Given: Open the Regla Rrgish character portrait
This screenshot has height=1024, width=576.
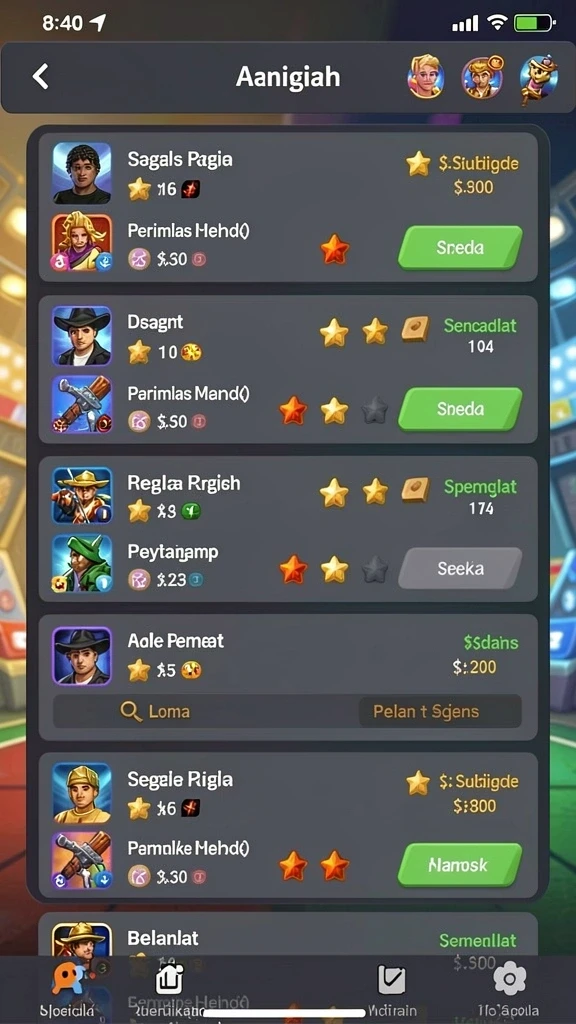Looking at the screenshot, I should [82, 496].
